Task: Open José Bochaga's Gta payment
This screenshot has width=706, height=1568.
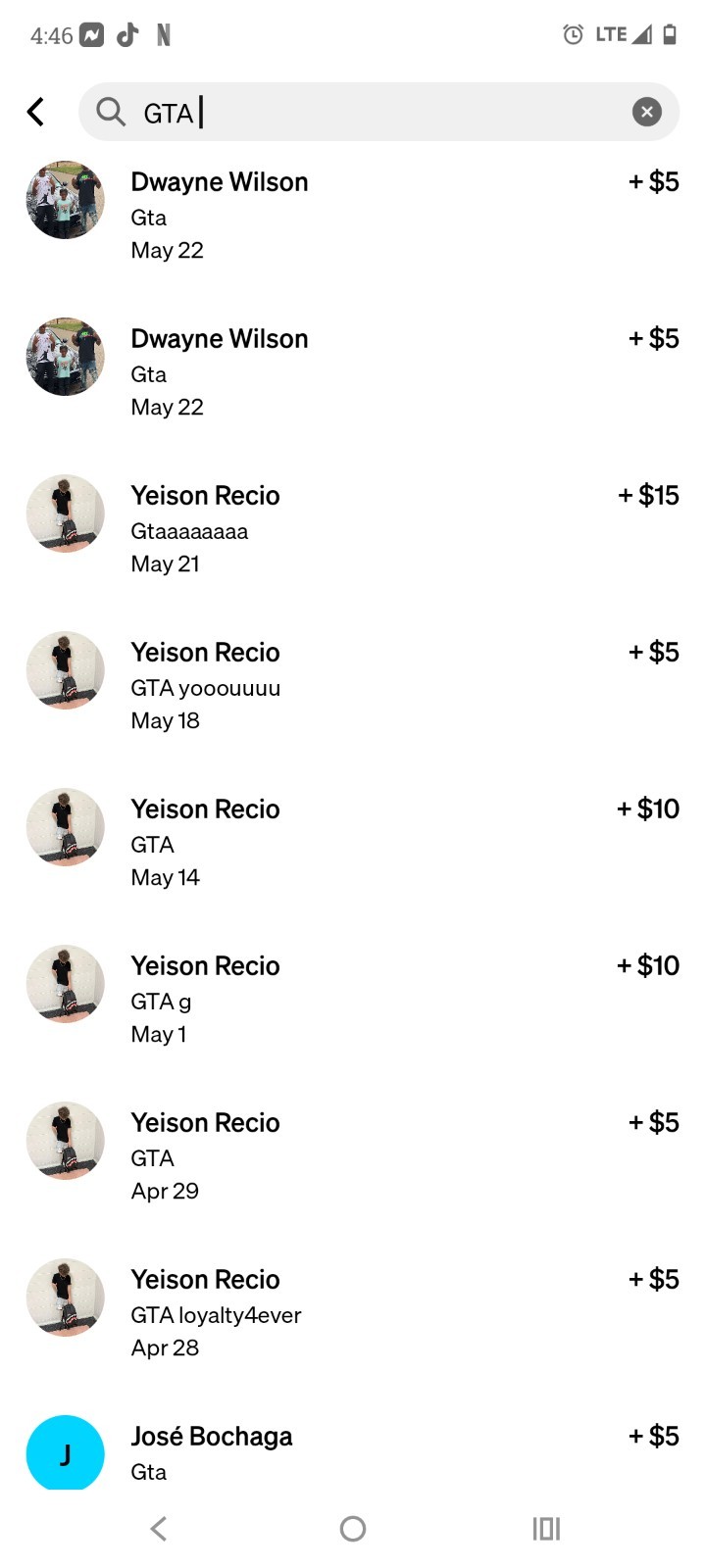Action: point(353,1452)
